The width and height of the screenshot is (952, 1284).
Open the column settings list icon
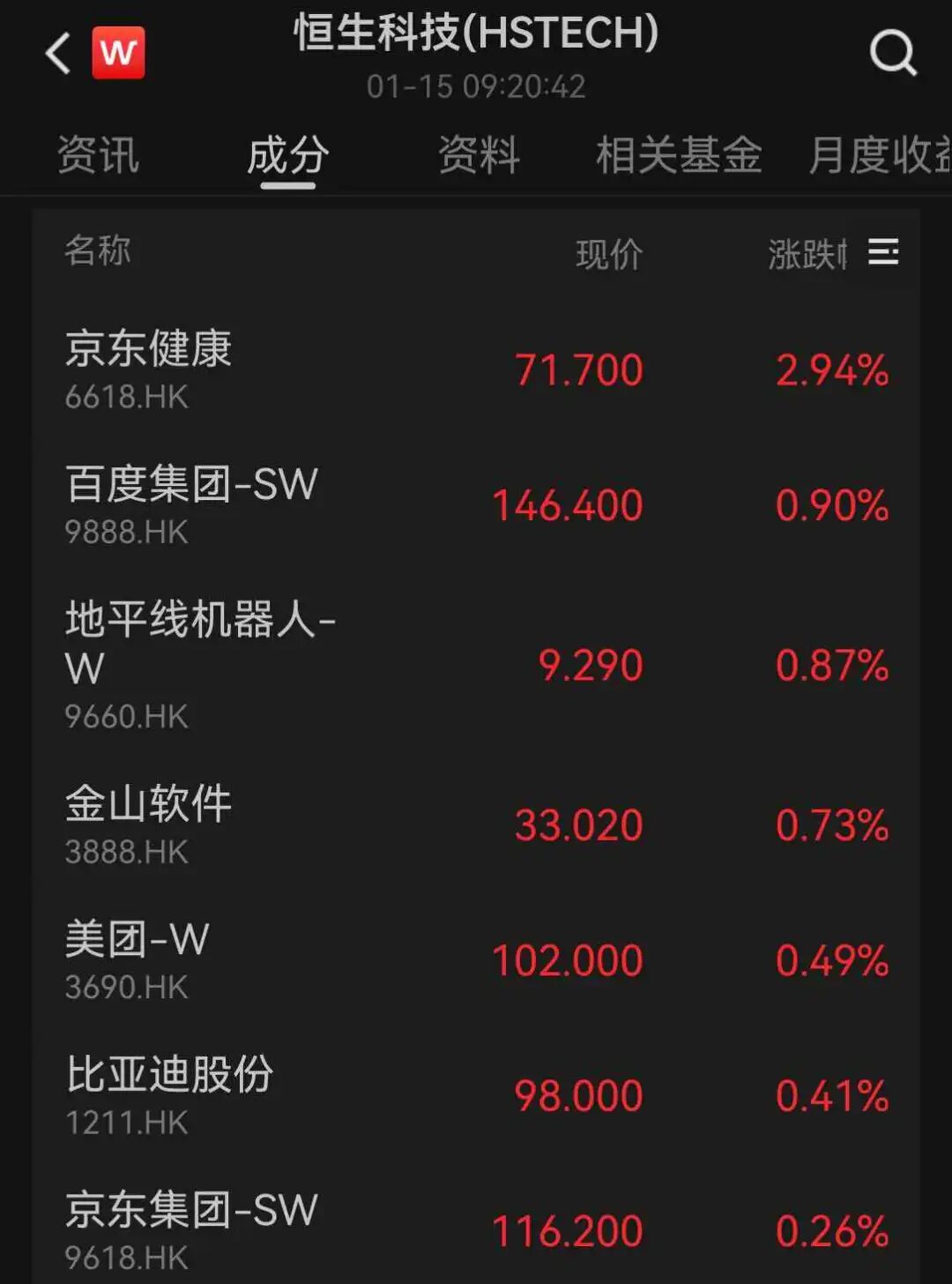[883, 252]
